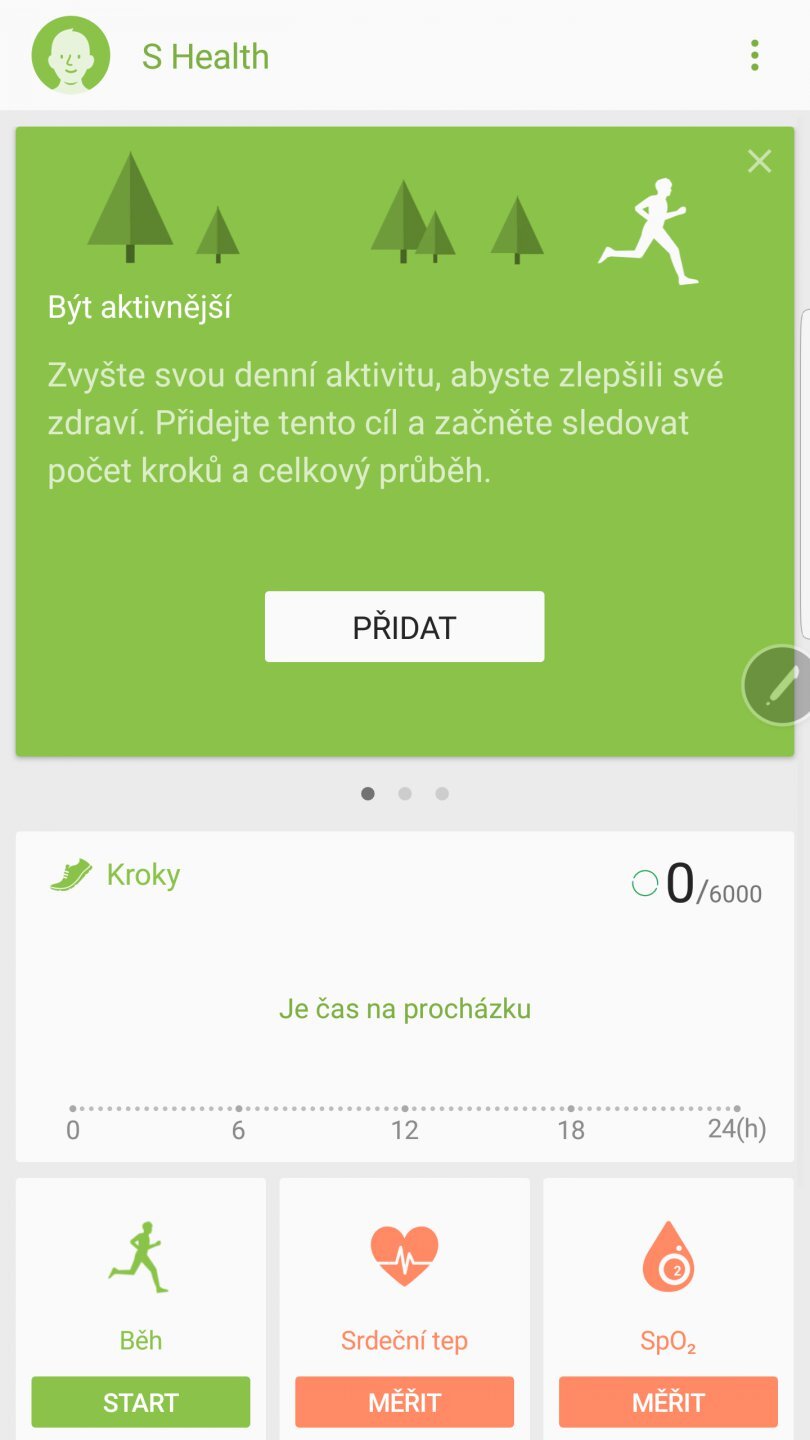Open the three-dot overflow menu
This screenshot has height=1440, width=810.
pyautogui.click(x=755, y=55)
